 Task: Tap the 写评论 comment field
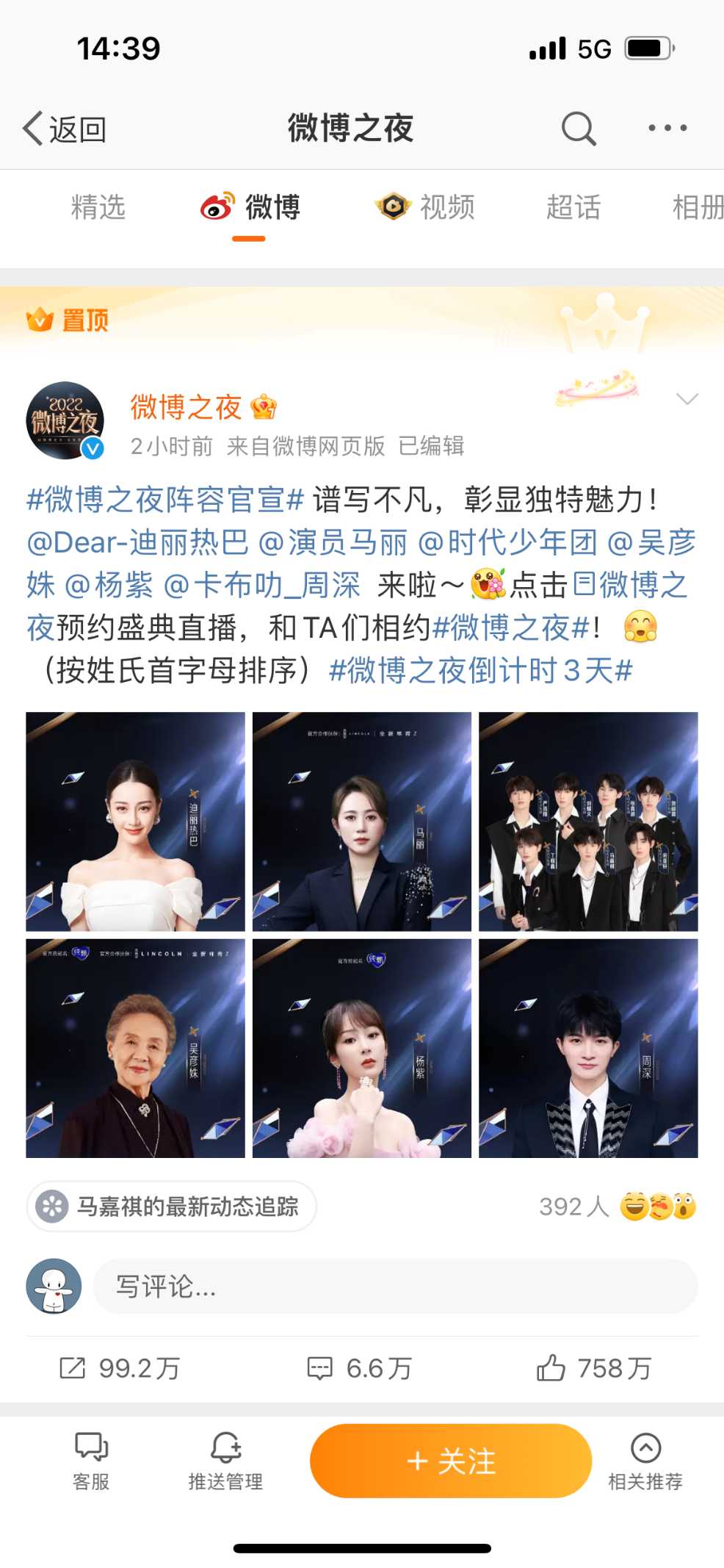(x=395, y=1286)
